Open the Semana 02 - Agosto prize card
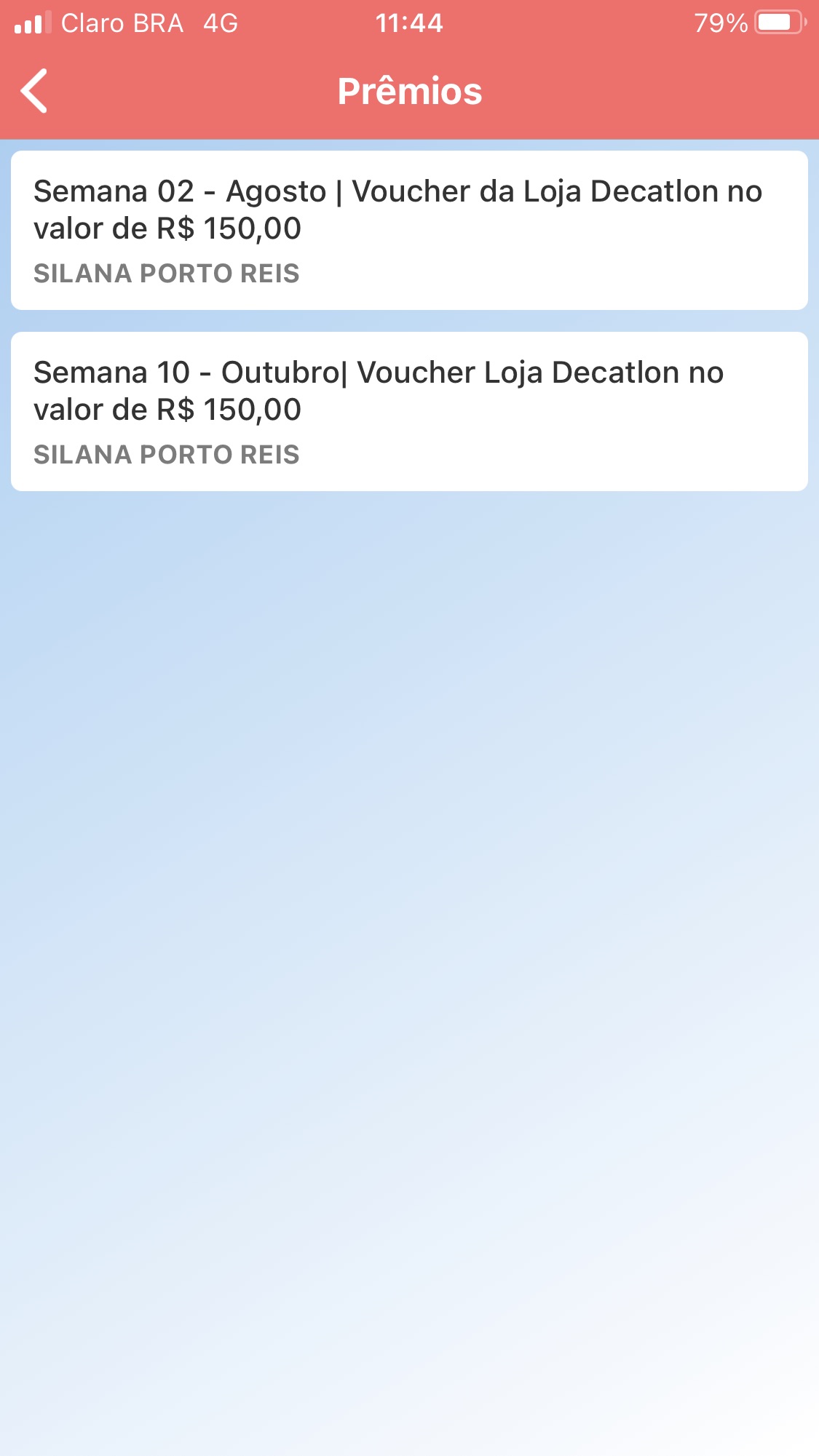The height and width of the screenshot is (1456, 819). pos(409,230)
